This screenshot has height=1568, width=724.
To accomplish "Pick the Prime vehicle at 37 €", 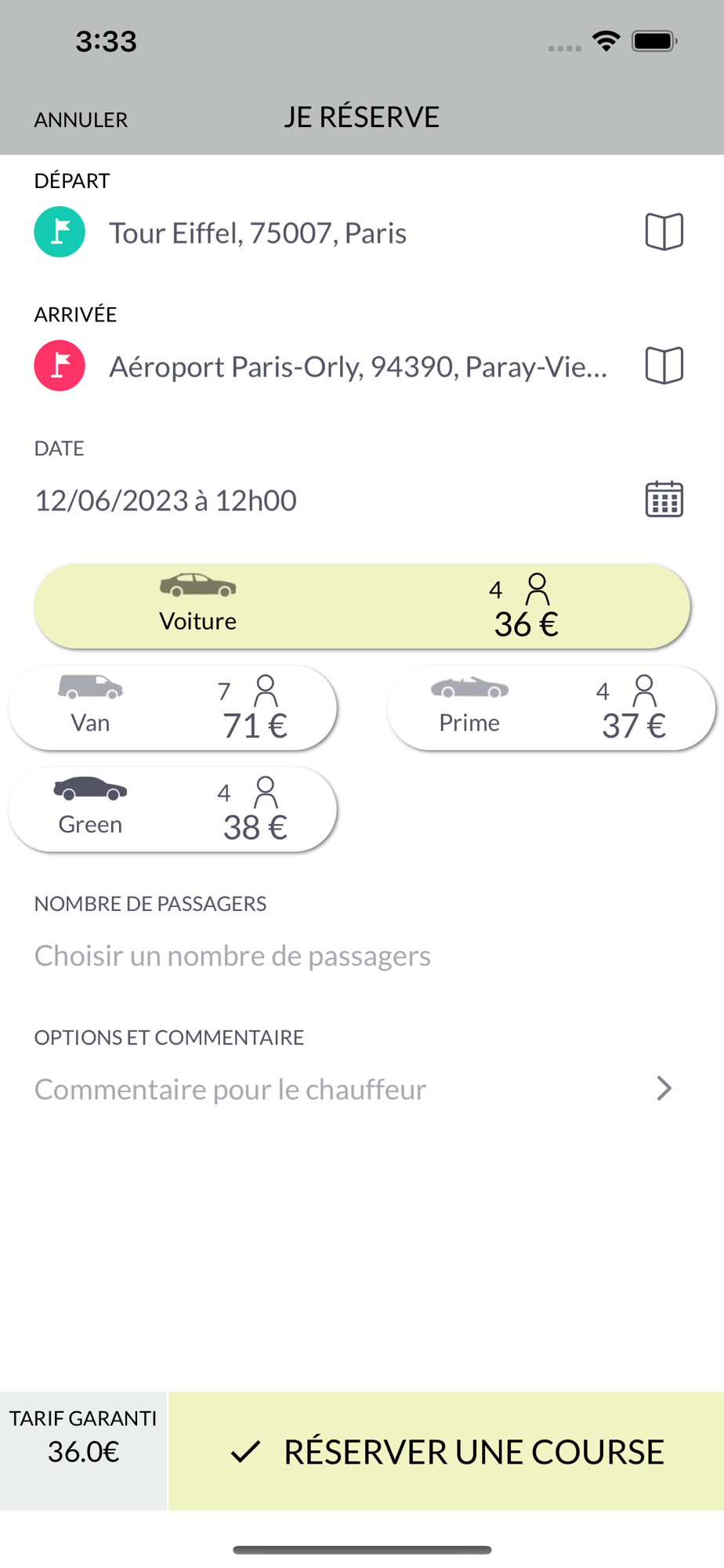I will (x=551, y=708).
